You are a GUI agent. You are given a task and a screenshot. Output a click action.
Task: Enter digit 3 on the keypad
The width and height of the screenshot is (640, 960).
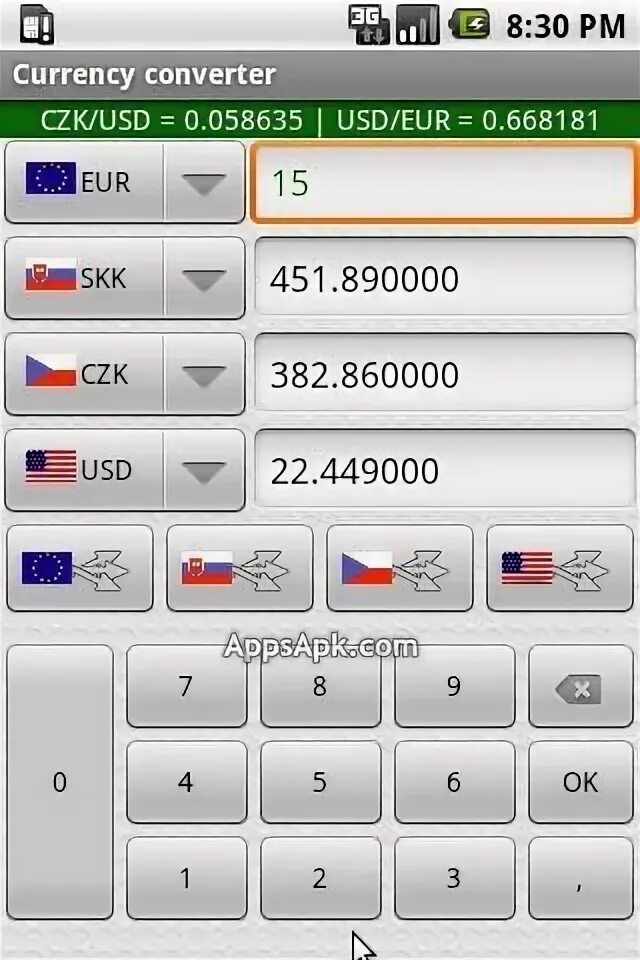454,878
